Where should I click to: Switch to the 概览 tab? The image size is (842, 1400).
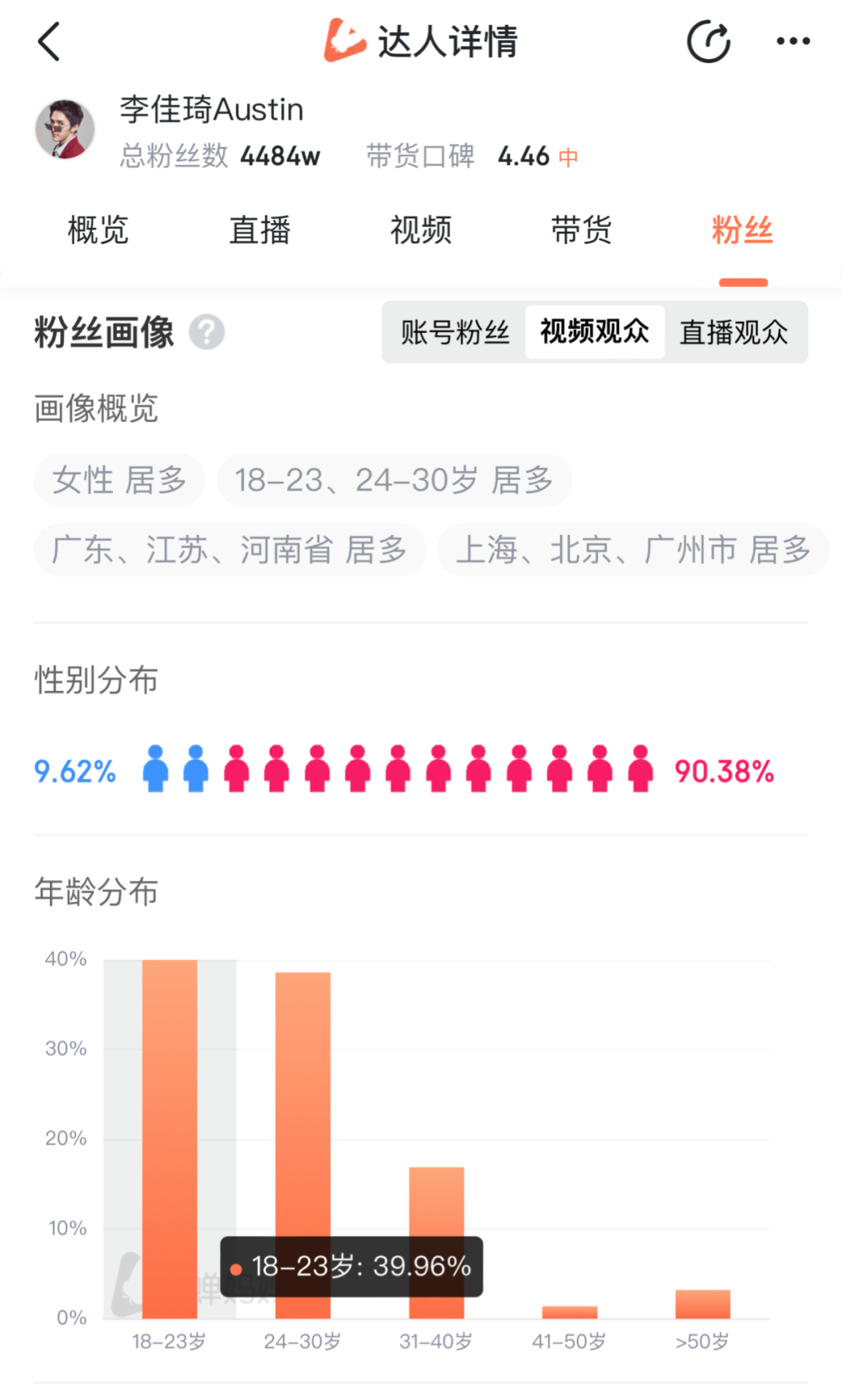click(97, 230)
